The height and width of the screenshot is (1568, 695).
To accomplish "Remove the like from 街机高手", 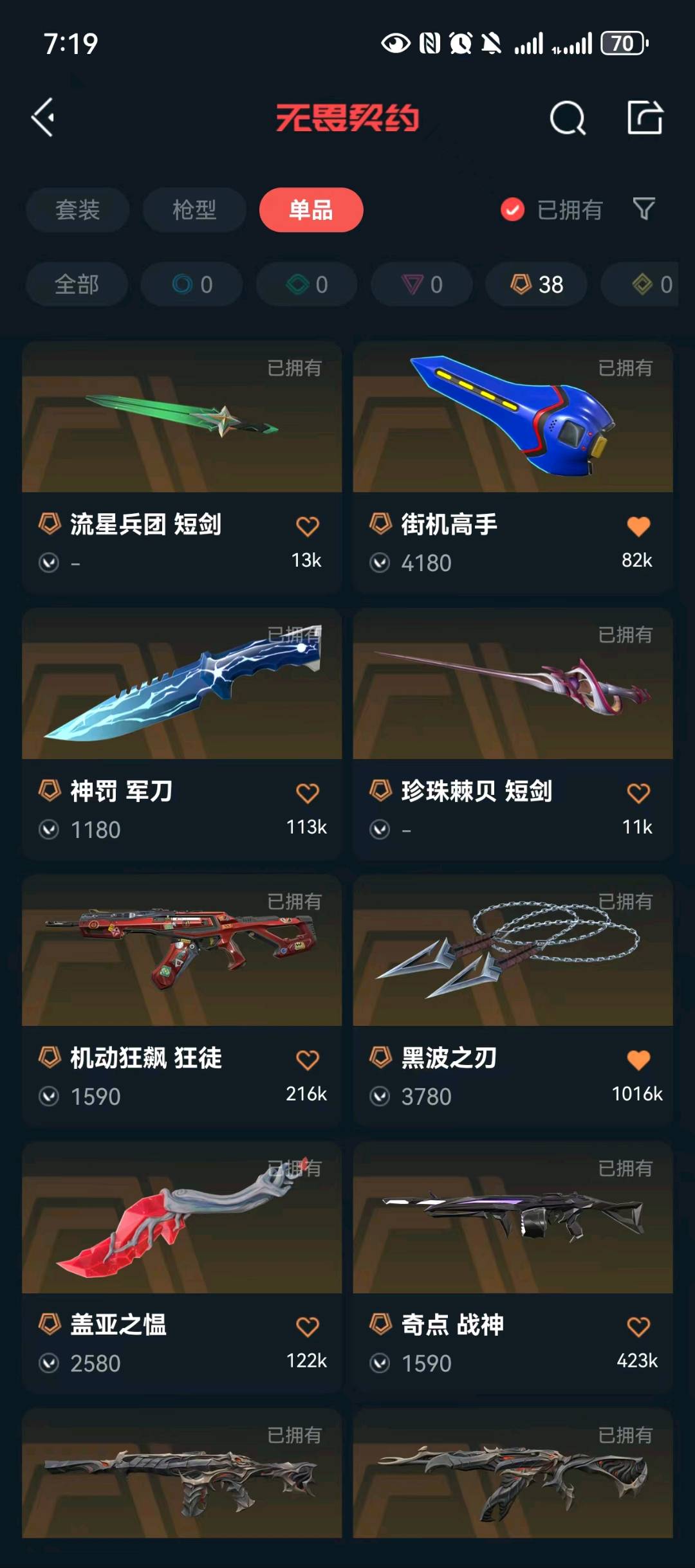I will pos(638,526).
